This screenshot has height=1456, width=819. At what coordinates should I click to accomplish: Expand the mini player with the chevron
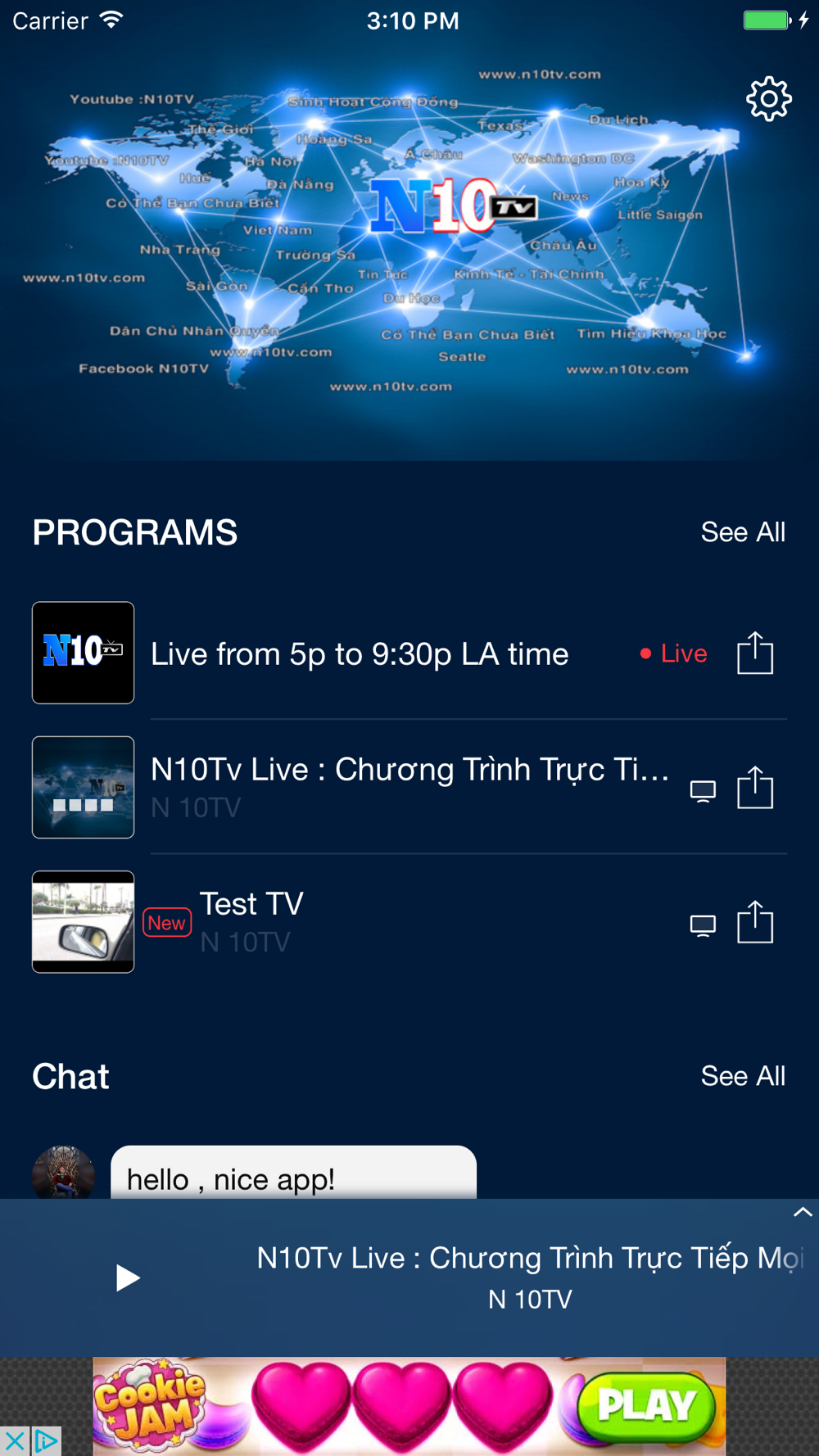coord(802,1213)
